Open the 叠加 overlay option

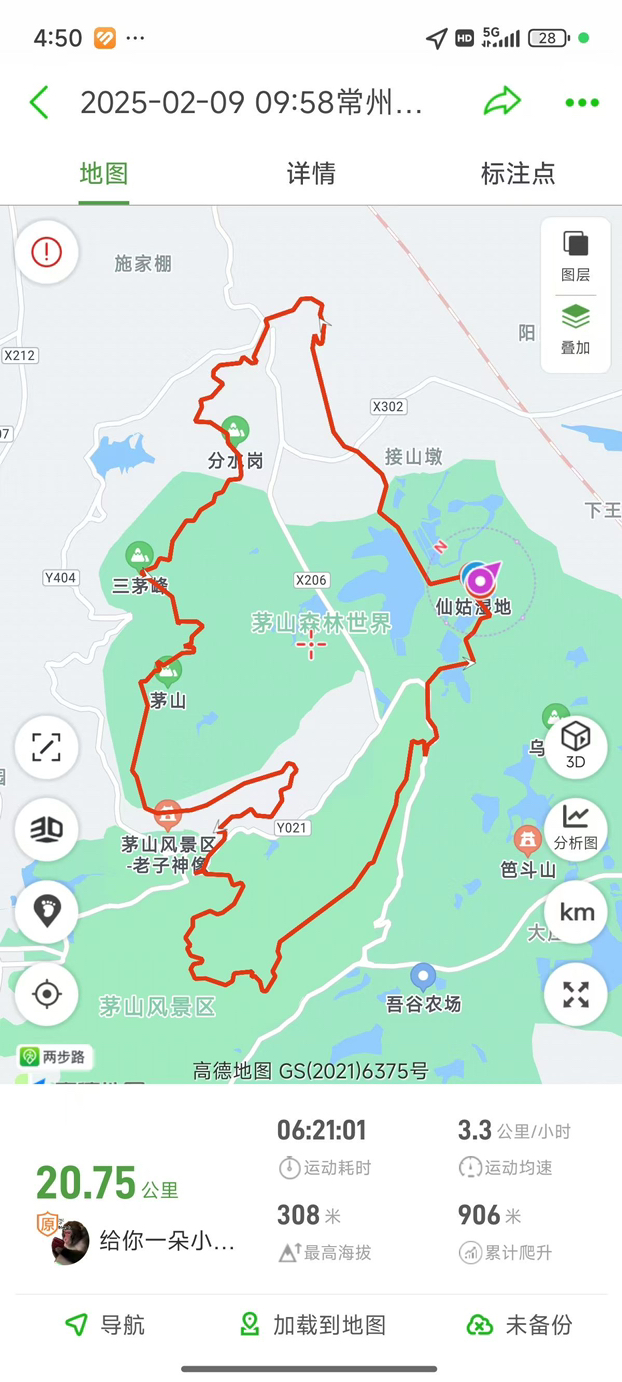575,331
